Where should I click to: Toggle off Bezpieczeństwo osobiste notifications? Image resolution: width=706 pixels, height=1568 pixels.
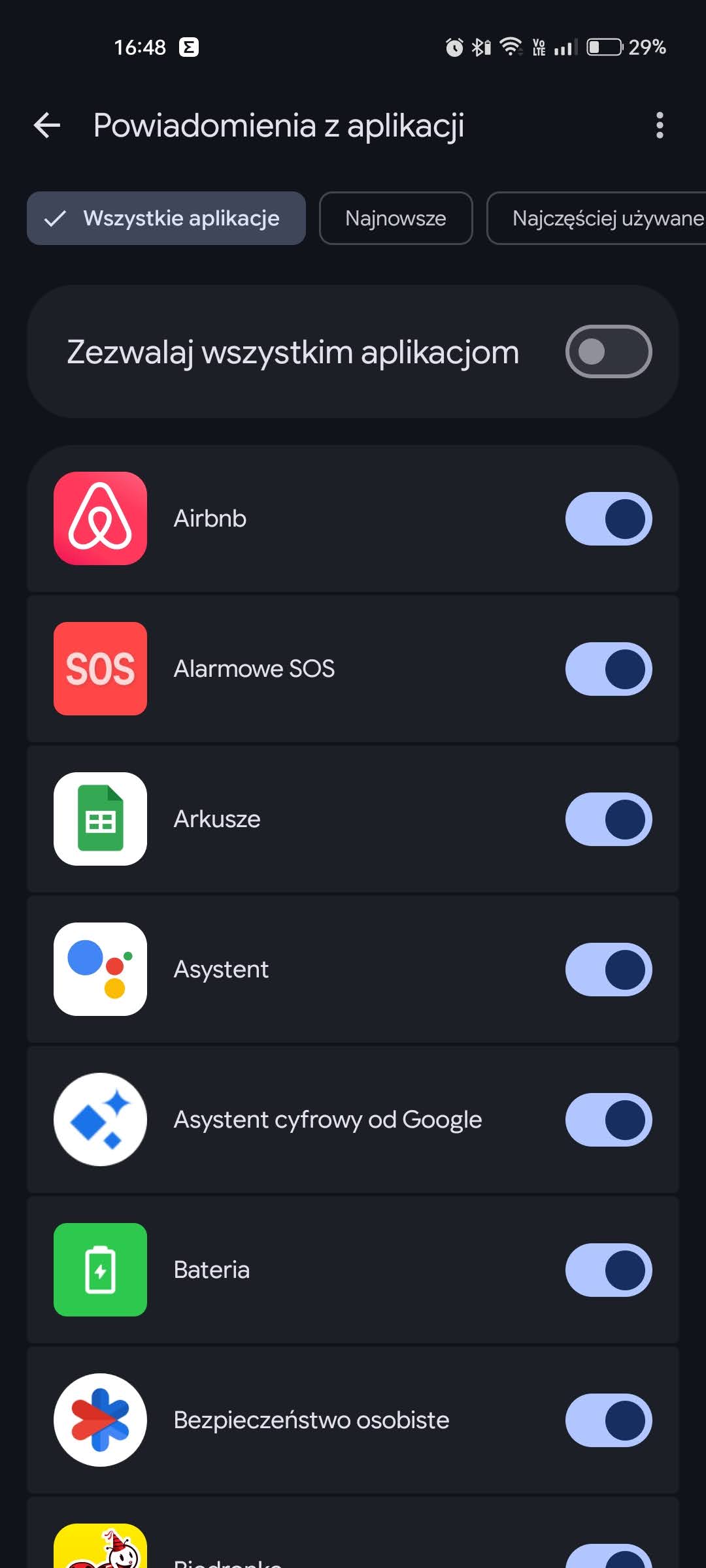click(x=608, y=1420)
